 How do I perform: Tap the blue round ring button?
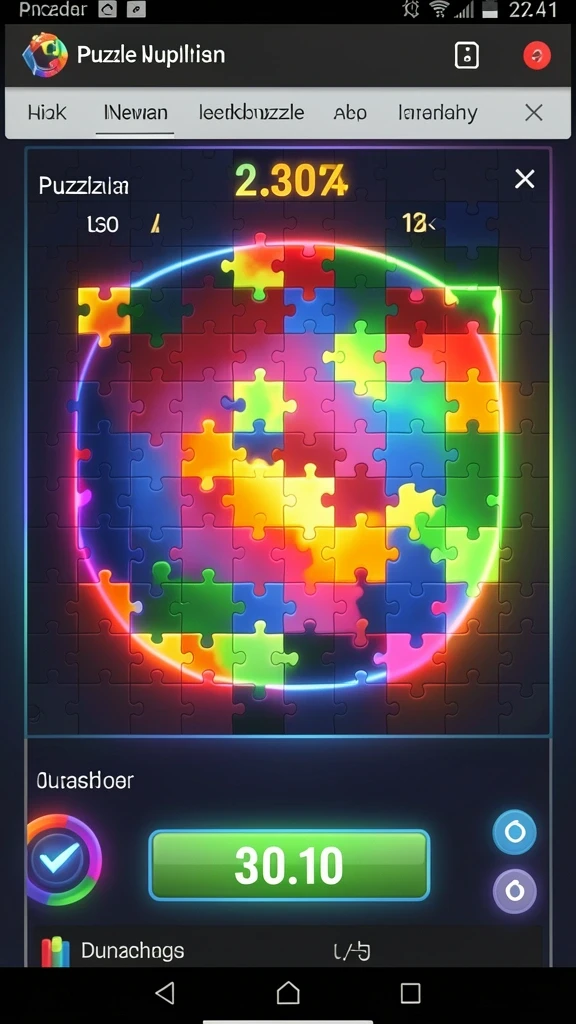515,831
